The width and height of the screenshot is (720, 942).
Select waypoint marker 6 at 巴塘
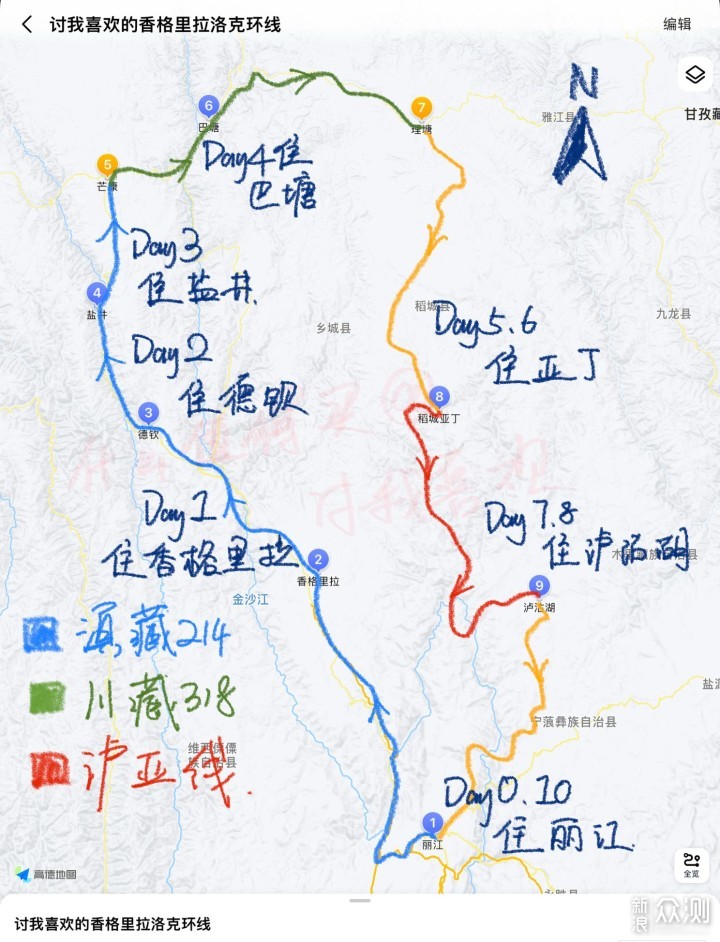[x=208, y=106]
